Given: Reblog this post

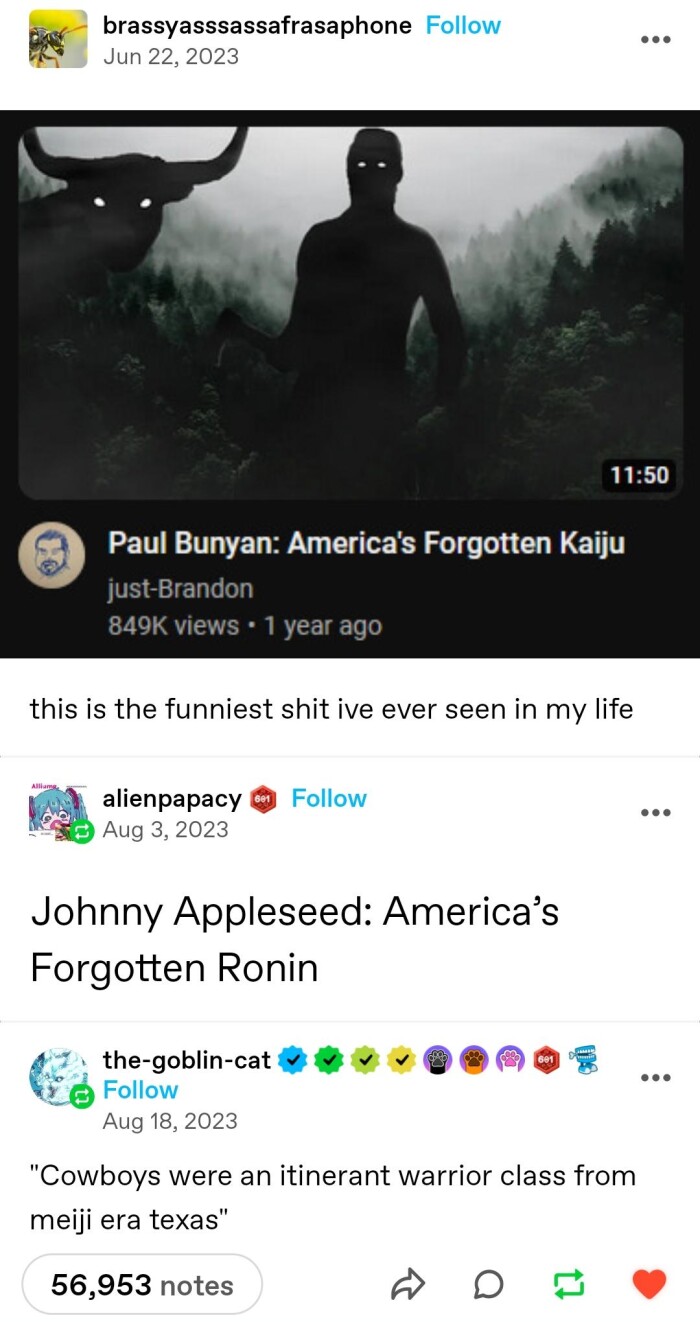Looking at the screenshot, I should pos(568,1284).
